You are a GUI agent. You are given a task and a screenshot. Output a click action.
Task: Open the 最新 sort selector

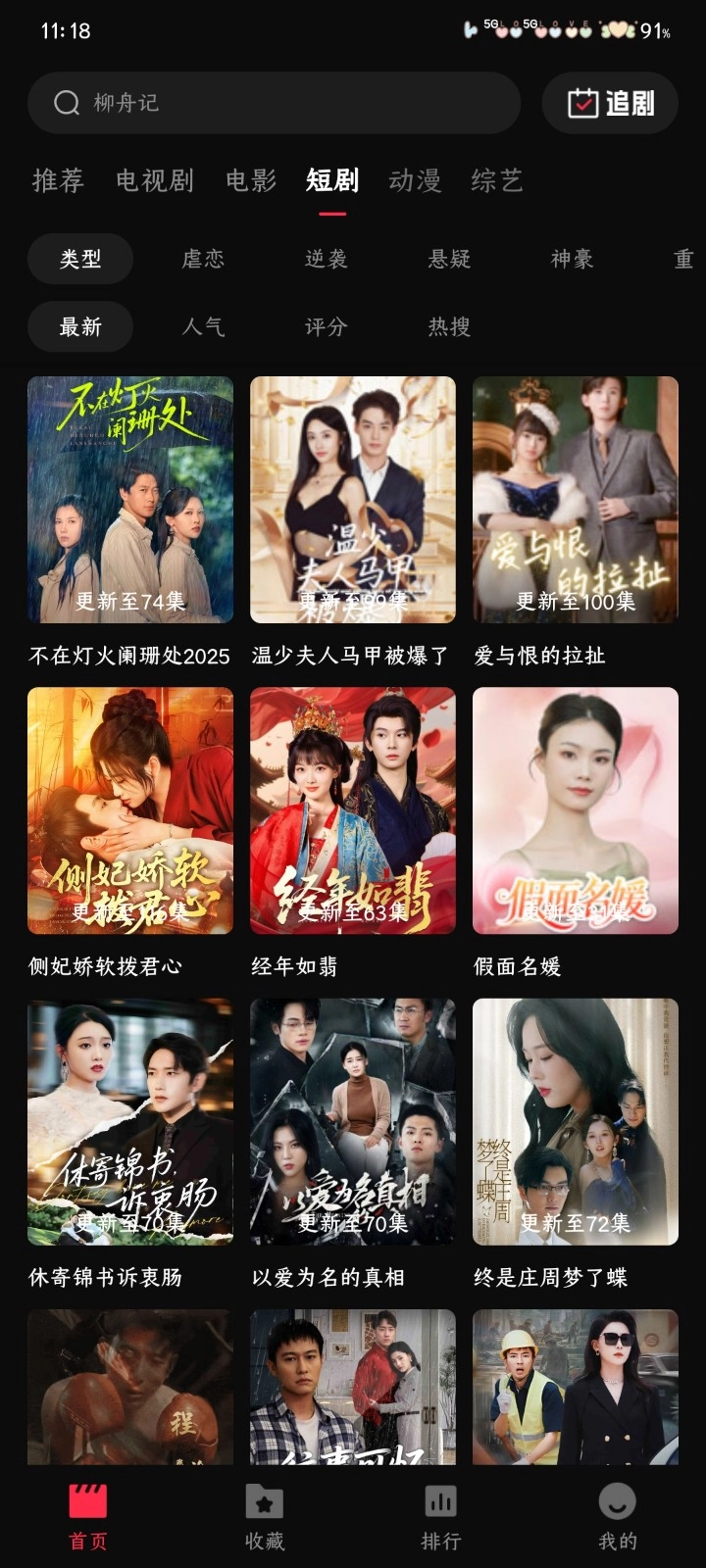[x=79, y=327]
